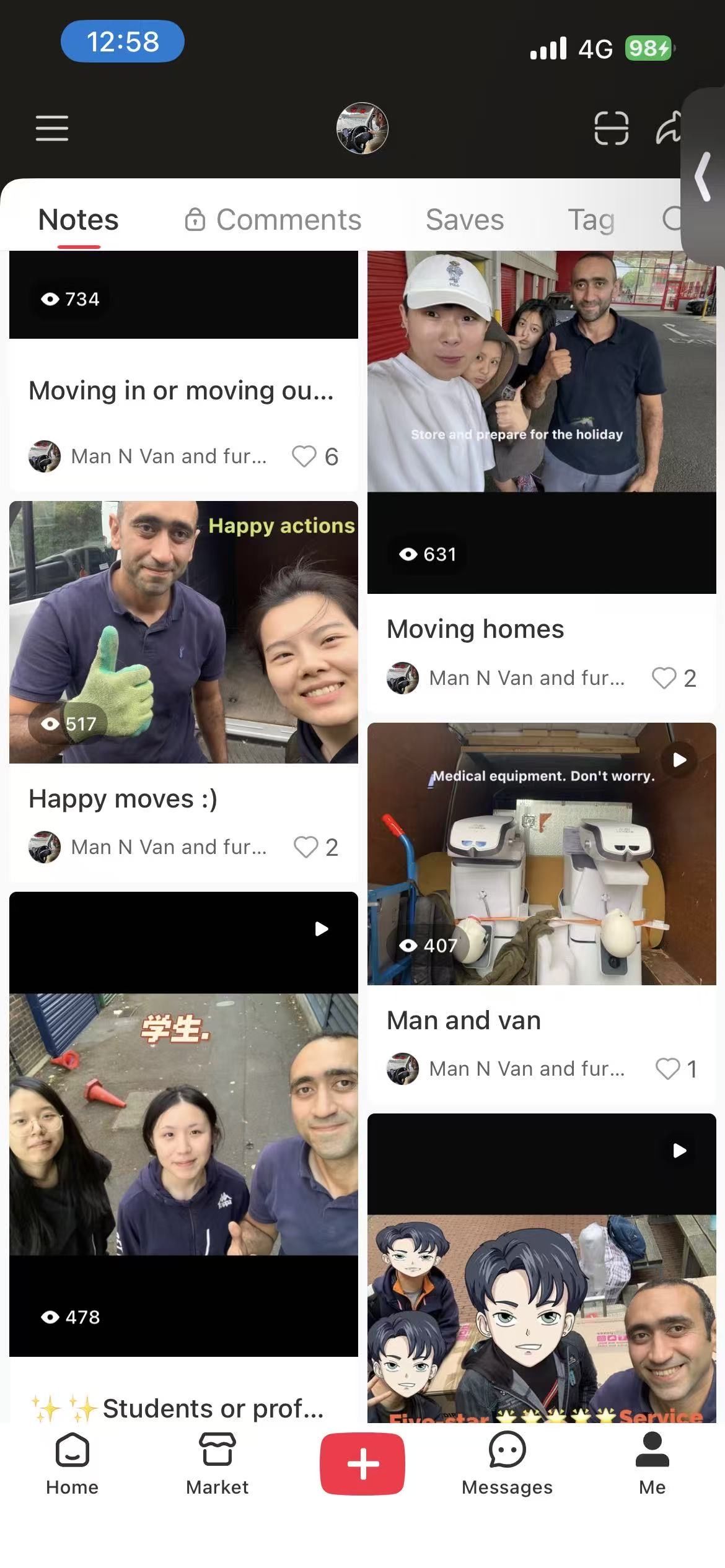Viewport: 725px width, 1568px height.
Task: Switch to the Tag tab
Action: pyautogui.click(x=591, y=220)
